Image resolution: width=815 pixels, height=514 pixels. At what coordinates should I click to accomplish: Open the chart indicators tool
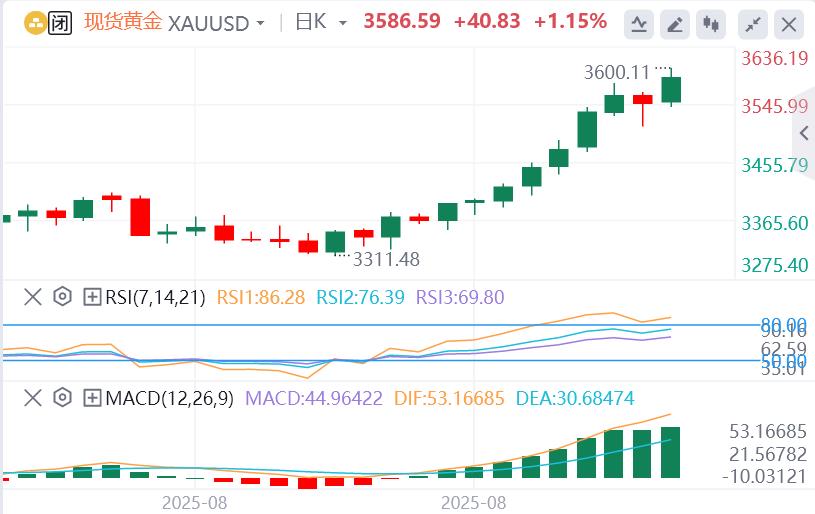click(x=639, y=23)
